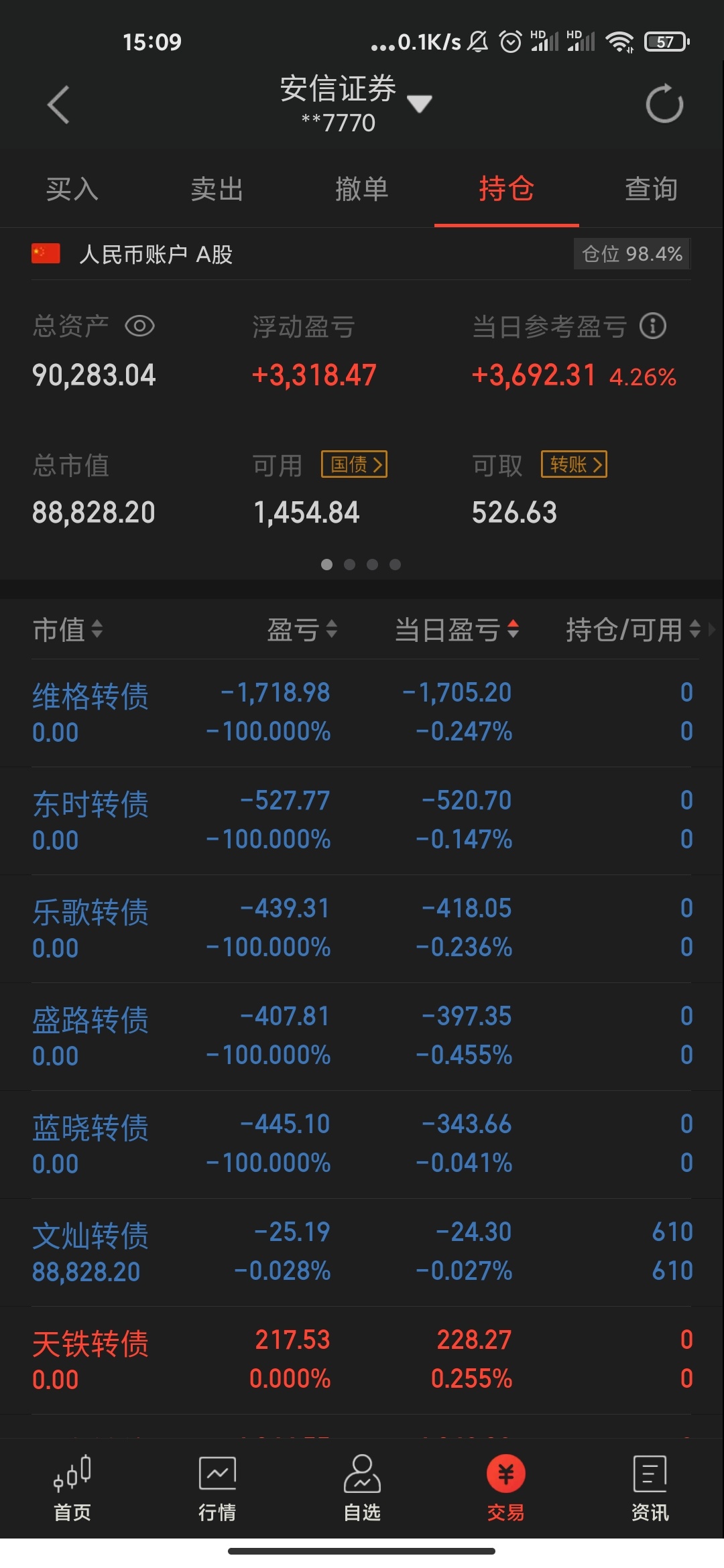Open the 行情 bottom tab
Image resolution: width=724 pixels, height=1568 pixels.
[x=217, y=1489]
